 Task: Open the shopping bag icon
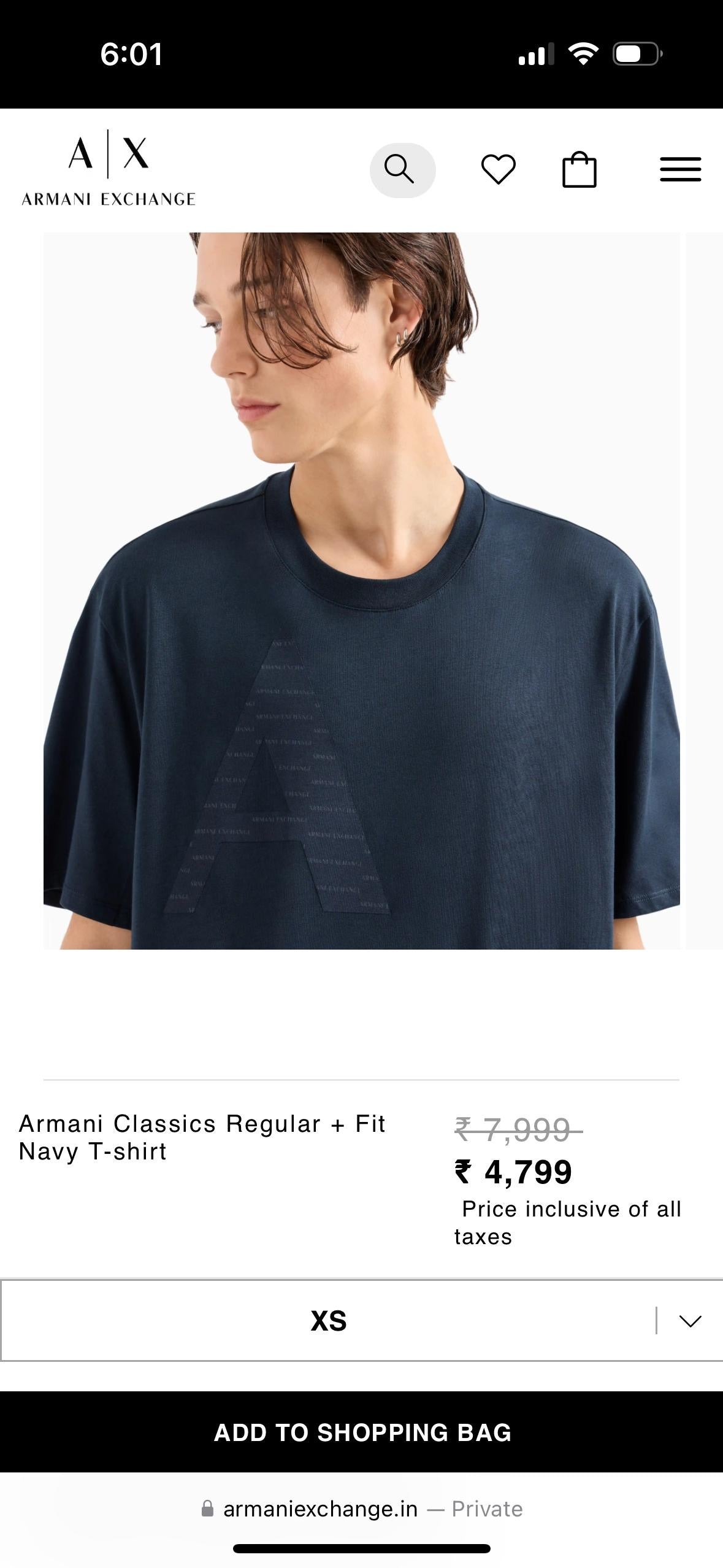[x=579, y=170]
